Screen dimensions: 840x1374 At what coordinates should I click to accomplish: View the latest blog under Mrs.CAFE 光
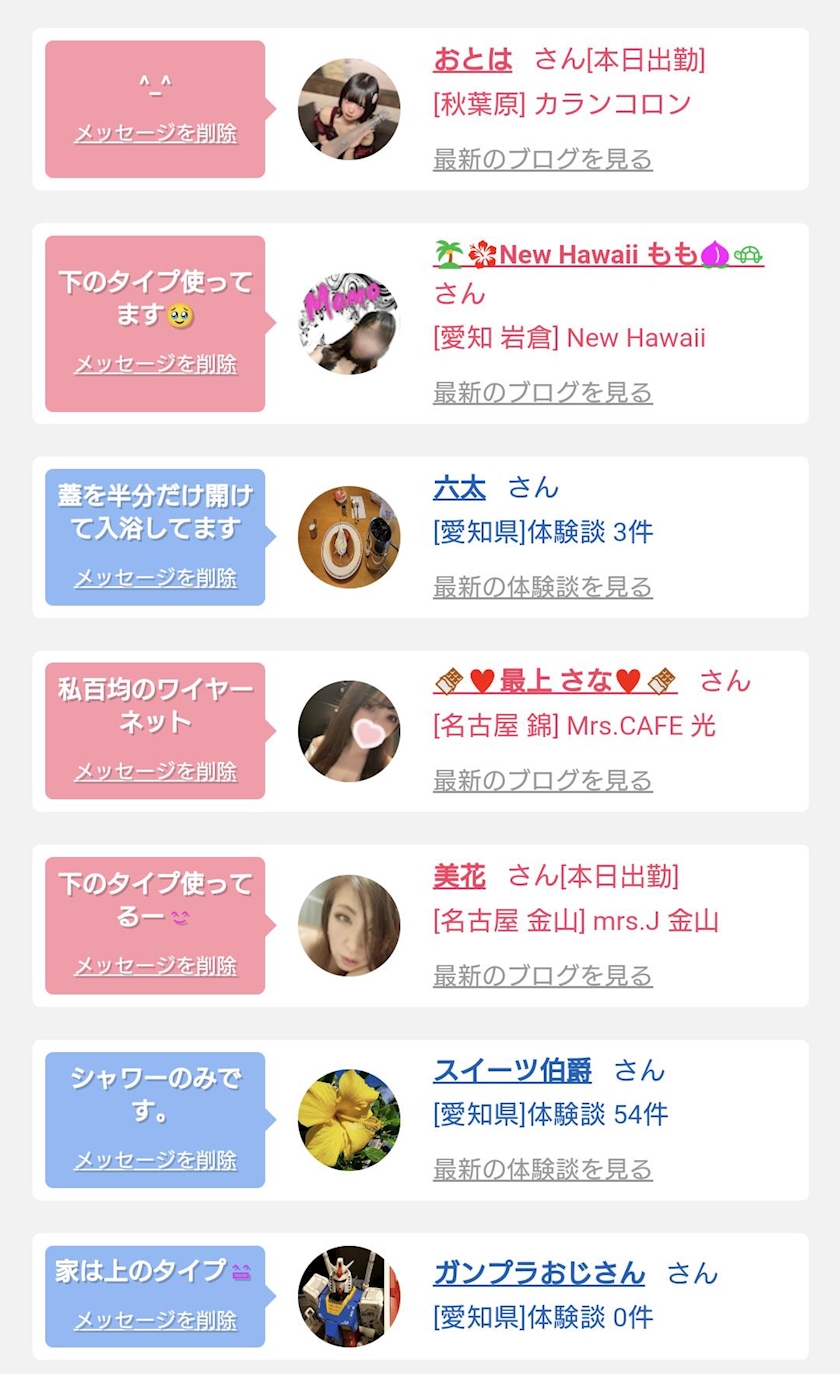click(543, 780)
